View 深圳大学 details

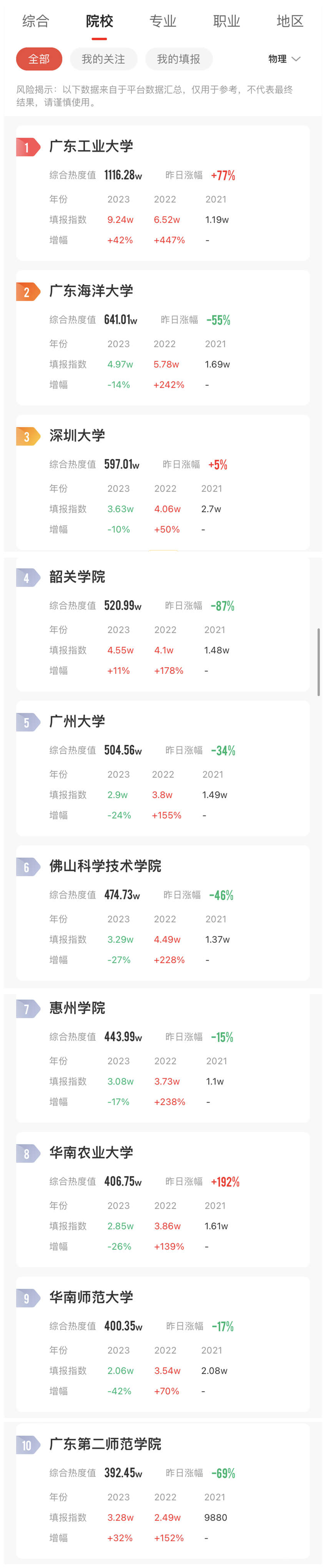[x=77, y=436]
